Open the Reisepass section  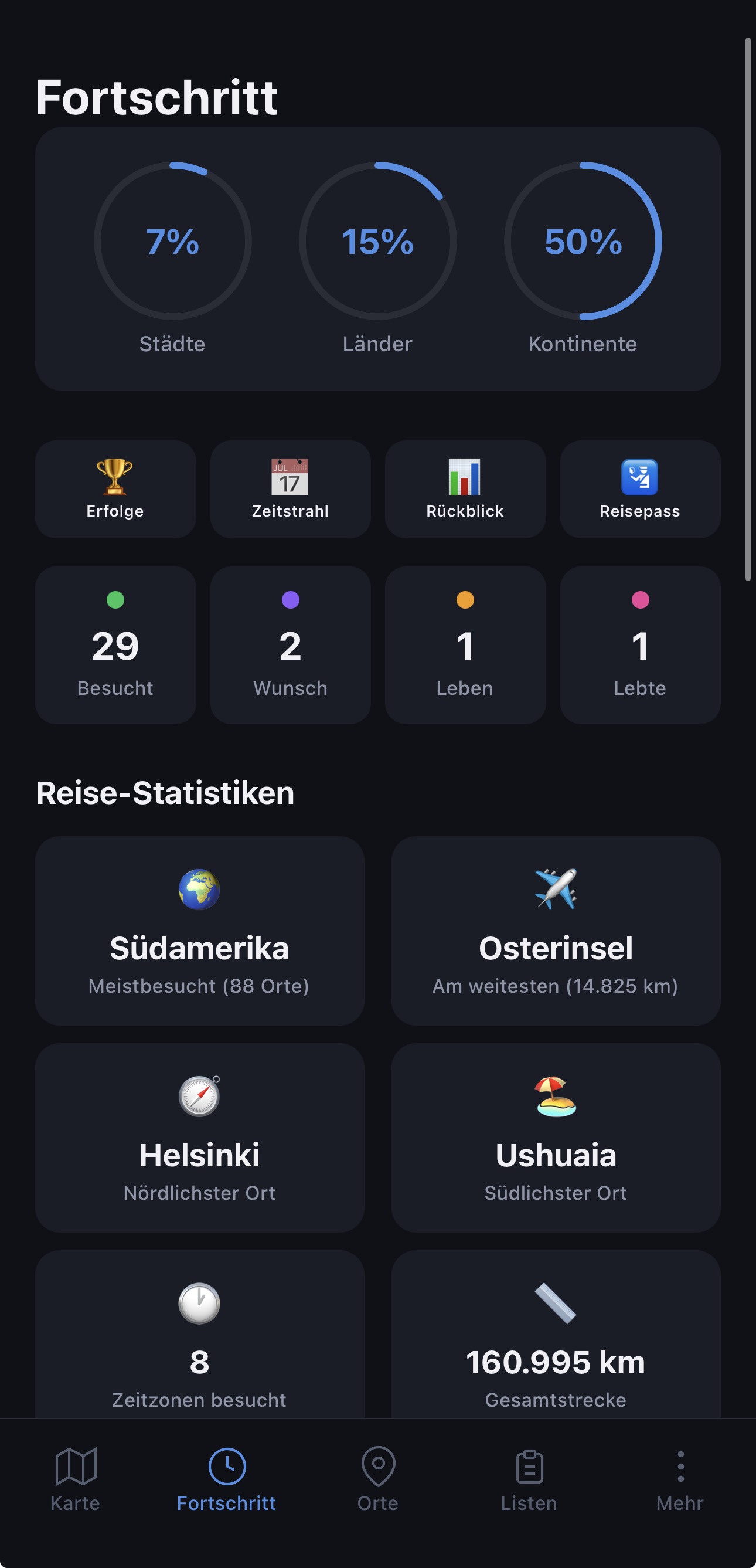click(640, 490)
